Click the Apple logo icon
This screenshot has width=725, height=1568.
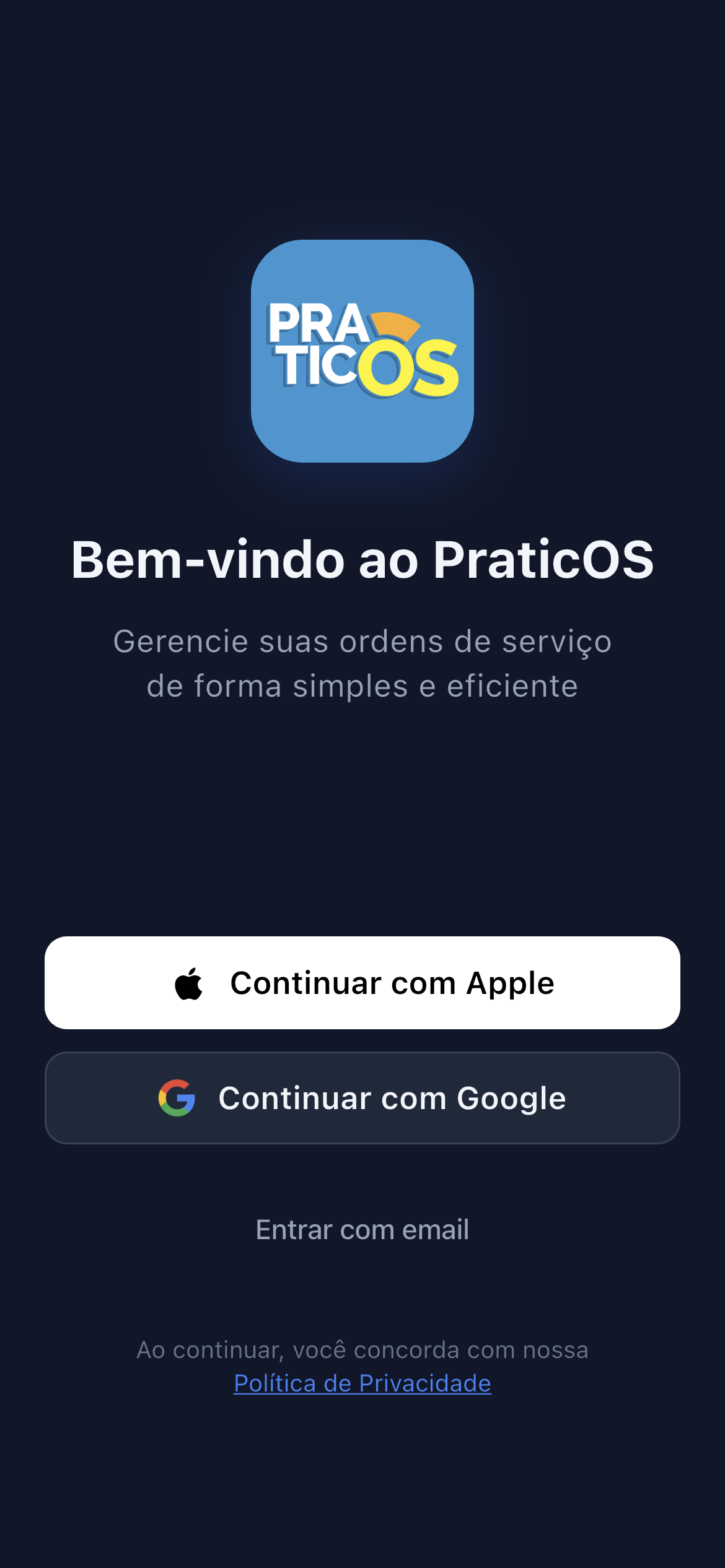click(x=190, y=982)
